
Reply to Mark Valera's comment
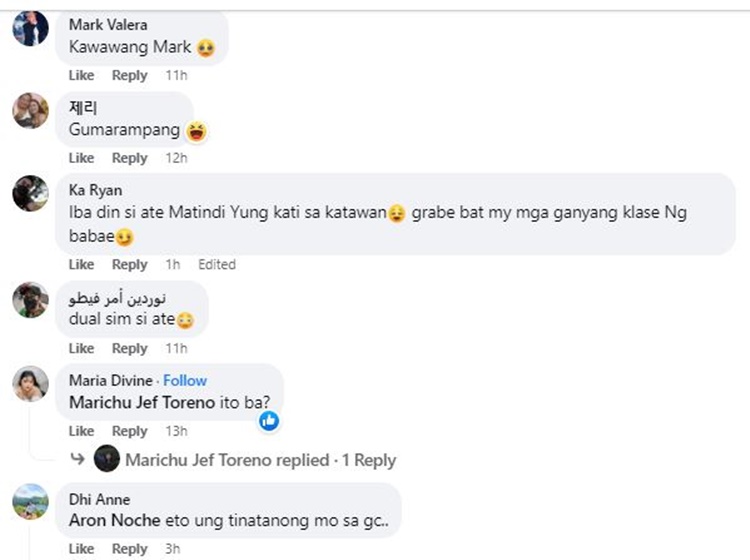(129, 75)
